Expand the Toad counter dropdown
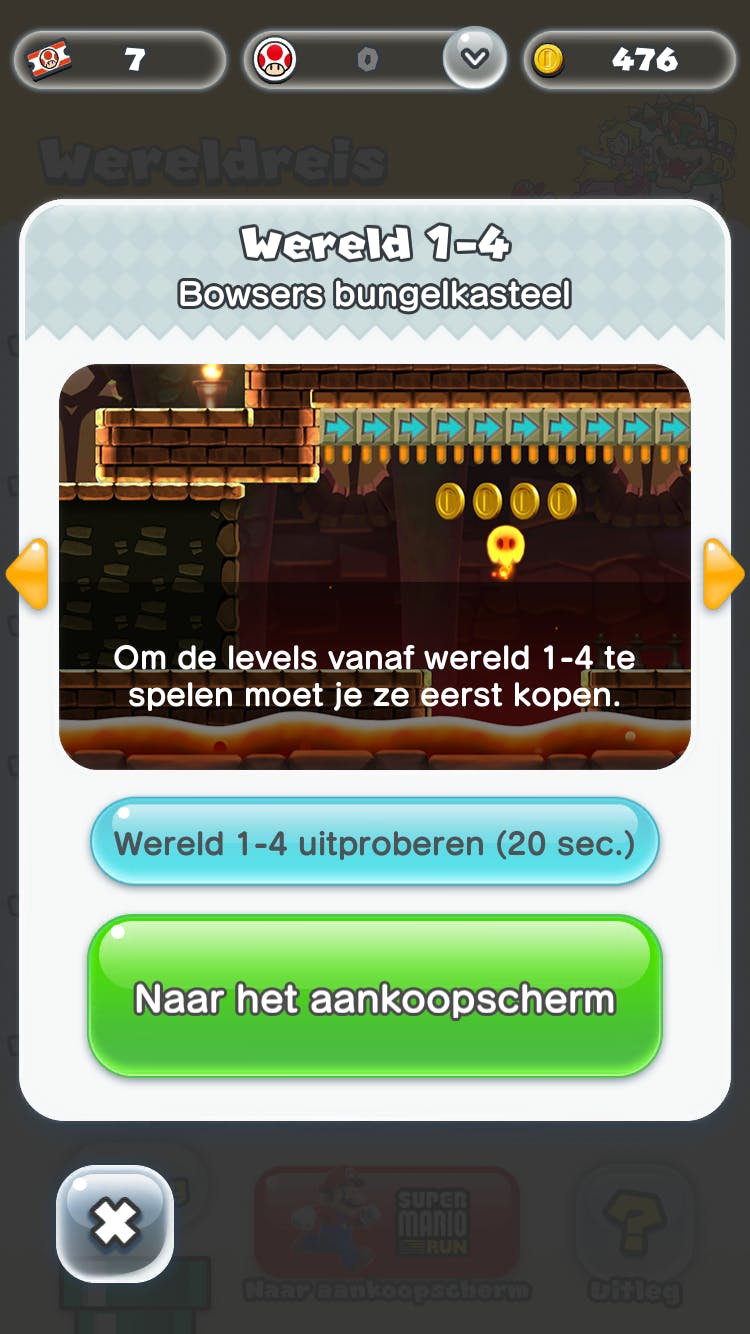750x1334 pixels. click(x=474, y=58)
